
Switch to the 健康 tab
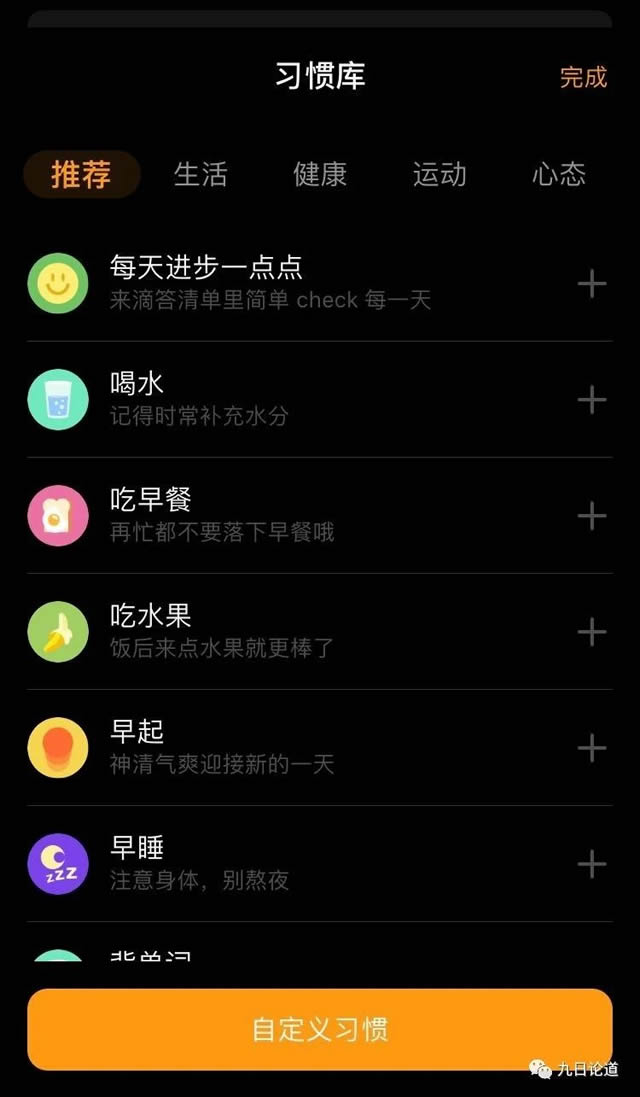320,175
